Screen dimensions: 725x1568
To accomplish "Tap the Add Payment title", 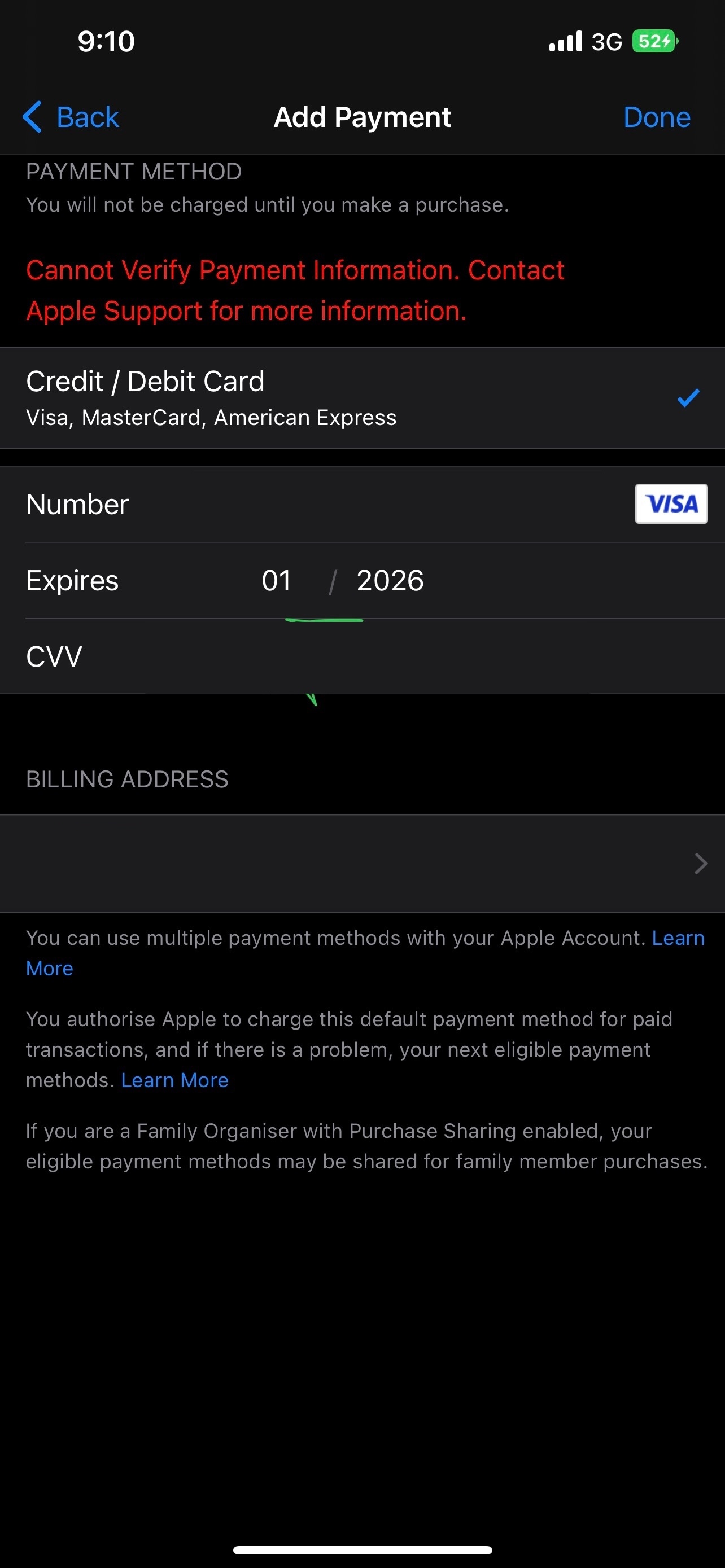I will (362, 116).
